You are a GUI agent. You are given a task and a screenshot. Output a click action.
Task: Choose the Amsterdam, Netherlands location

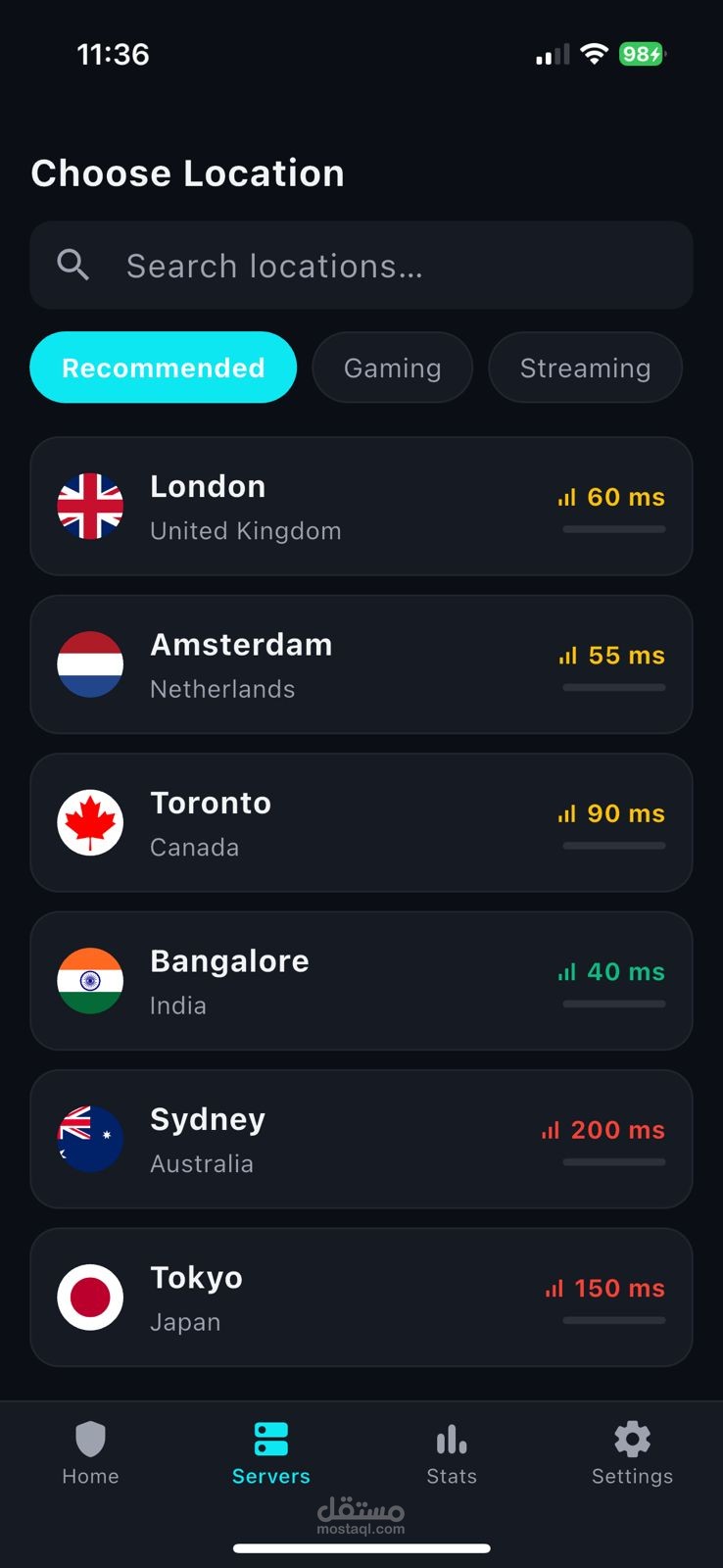point(361,664)
